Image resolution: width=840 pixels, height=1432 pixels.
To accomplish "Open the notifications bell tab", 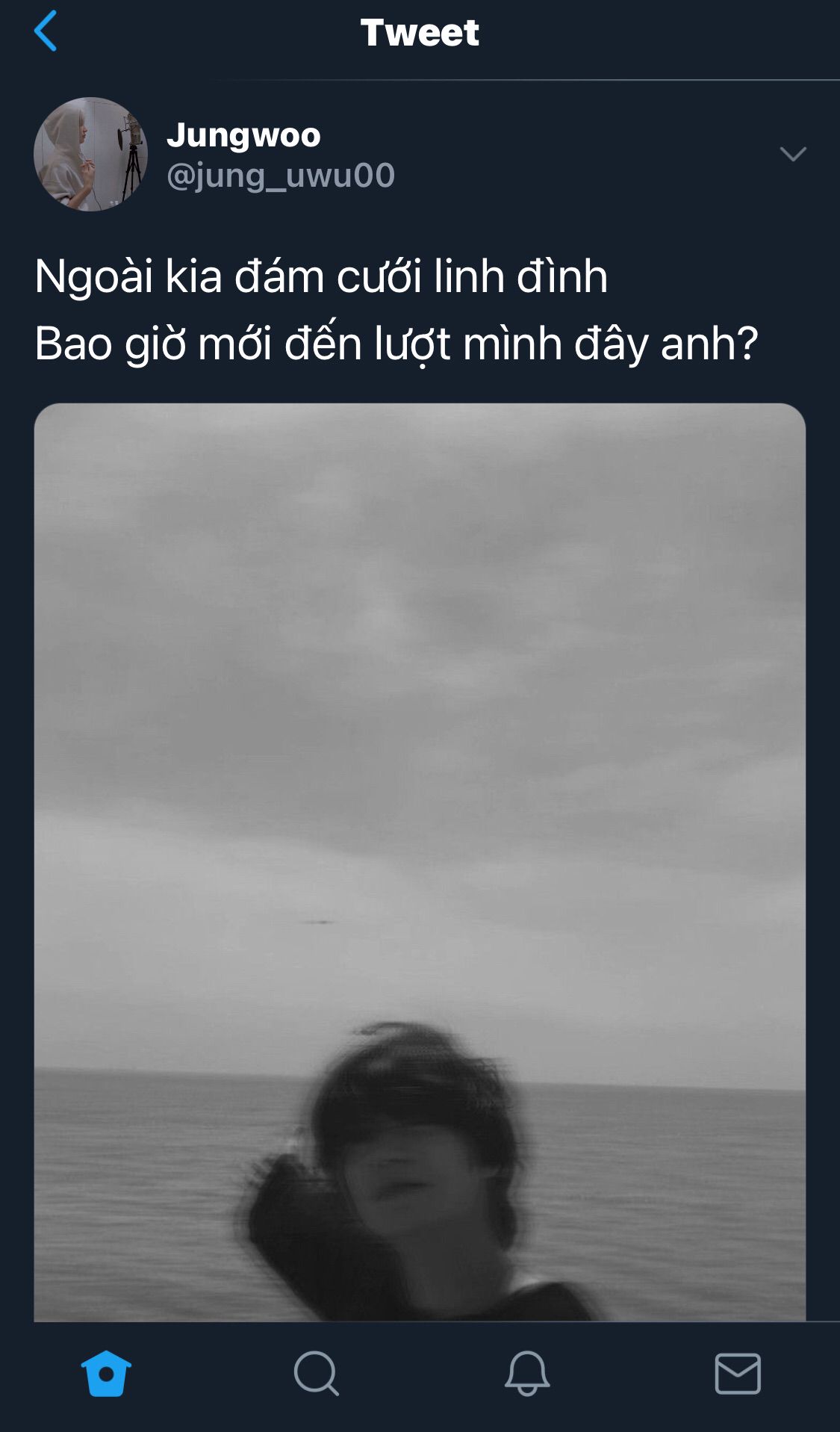I will tap(527, 1373).
